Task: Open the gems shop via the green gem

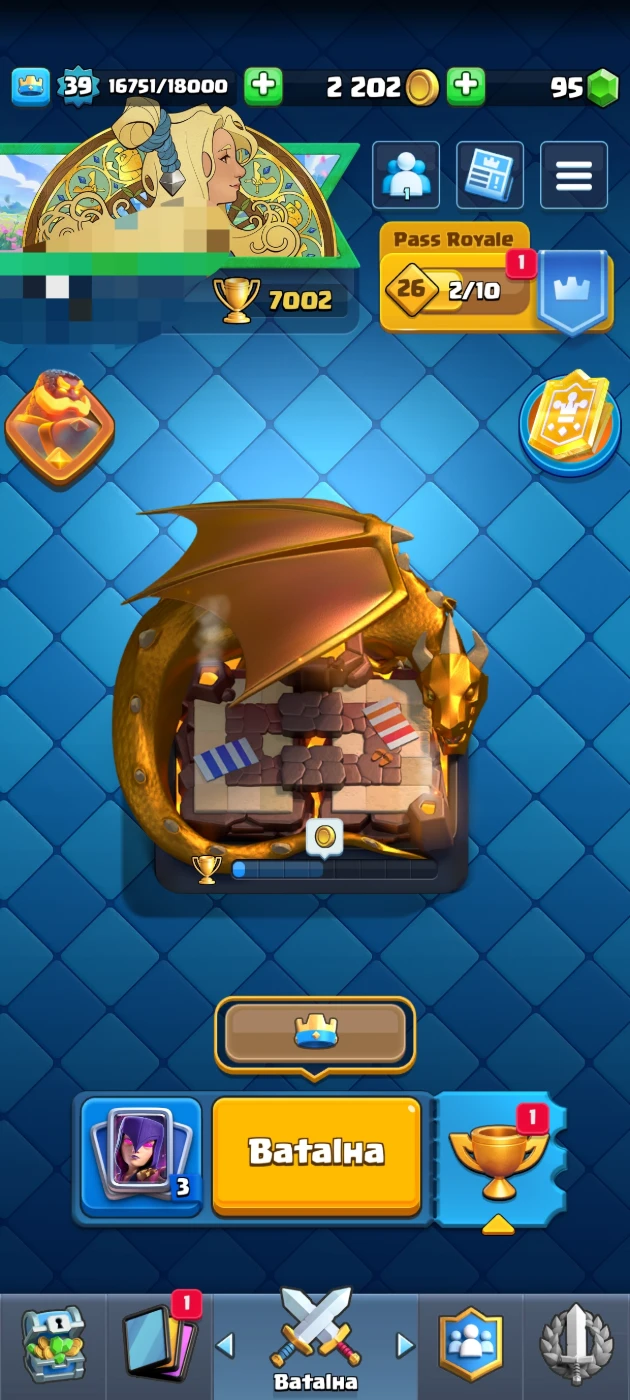Action: click(602, 88)
